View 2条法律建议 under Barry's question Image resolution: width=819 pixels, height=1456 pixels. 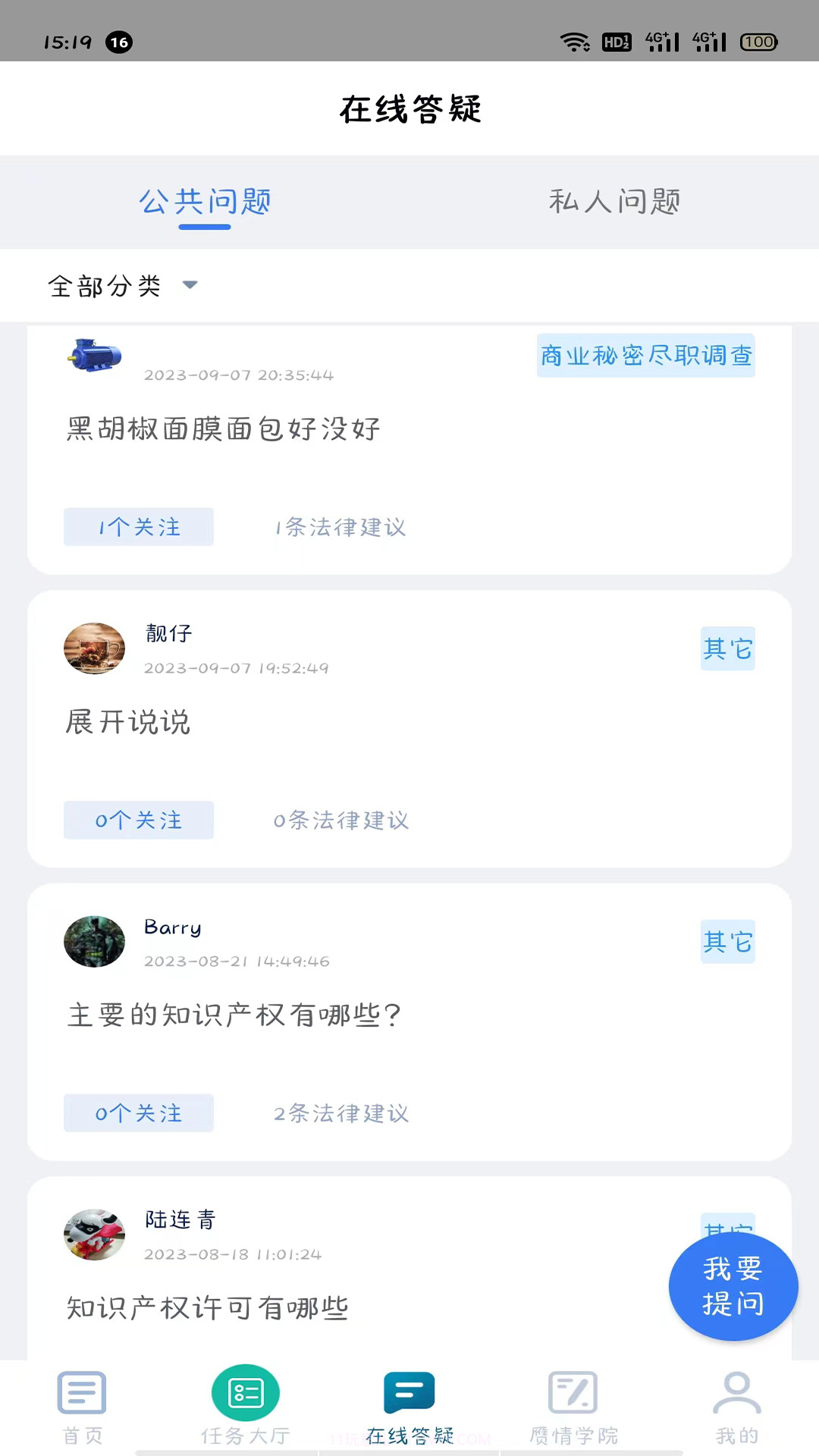(340, 1113)
